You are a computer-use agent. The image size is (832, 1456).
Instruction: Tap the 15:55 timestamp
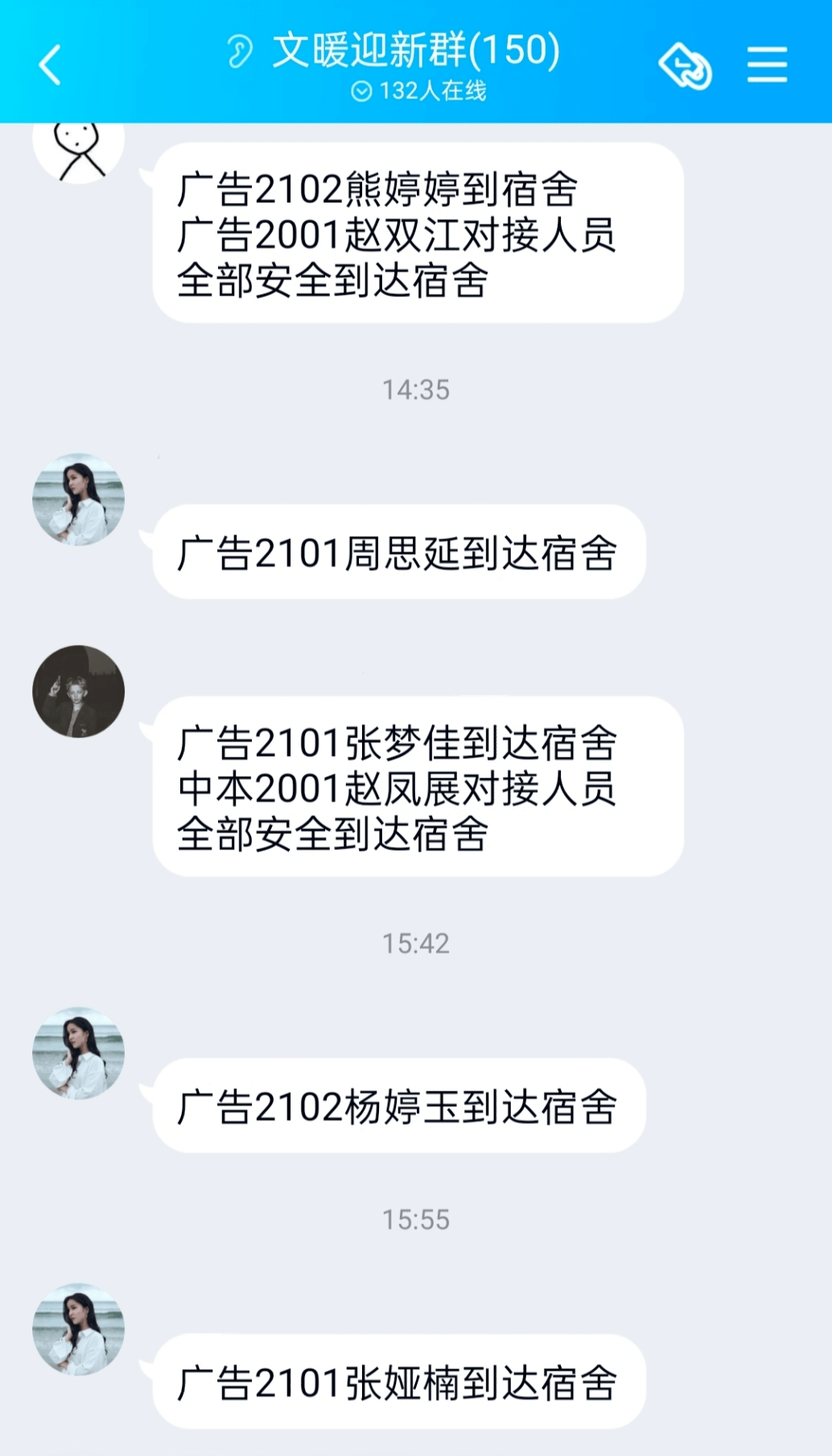tap(416, 1221)
